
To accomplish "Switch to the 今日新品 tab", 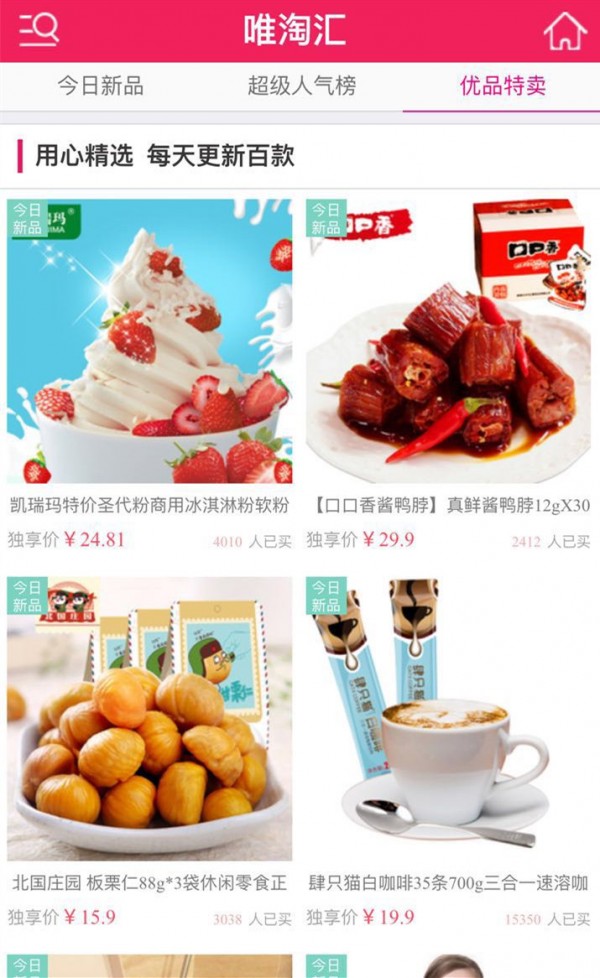I will [100, 86].
